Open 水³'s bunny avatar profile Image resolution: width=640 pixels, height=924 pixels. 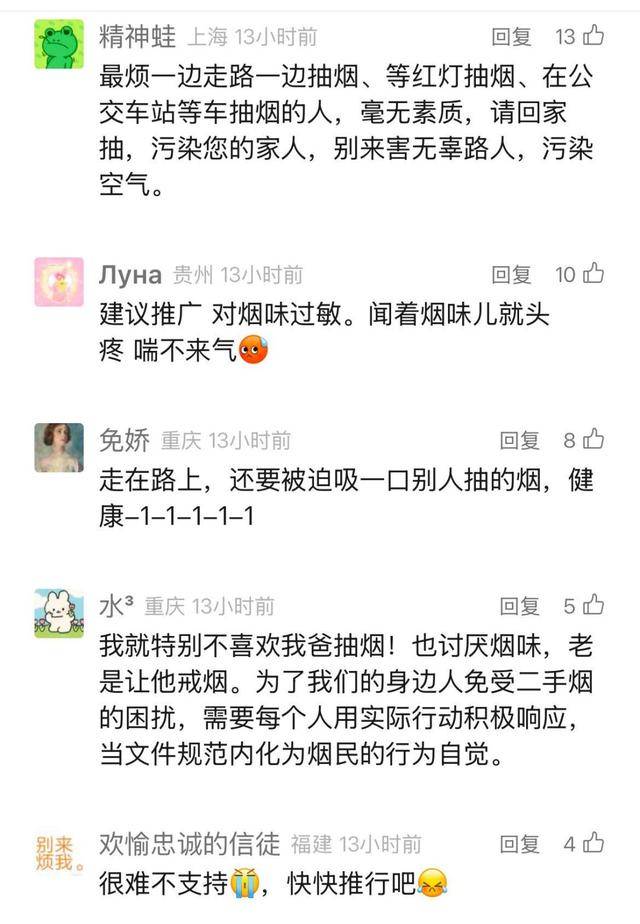pos(59,613)
